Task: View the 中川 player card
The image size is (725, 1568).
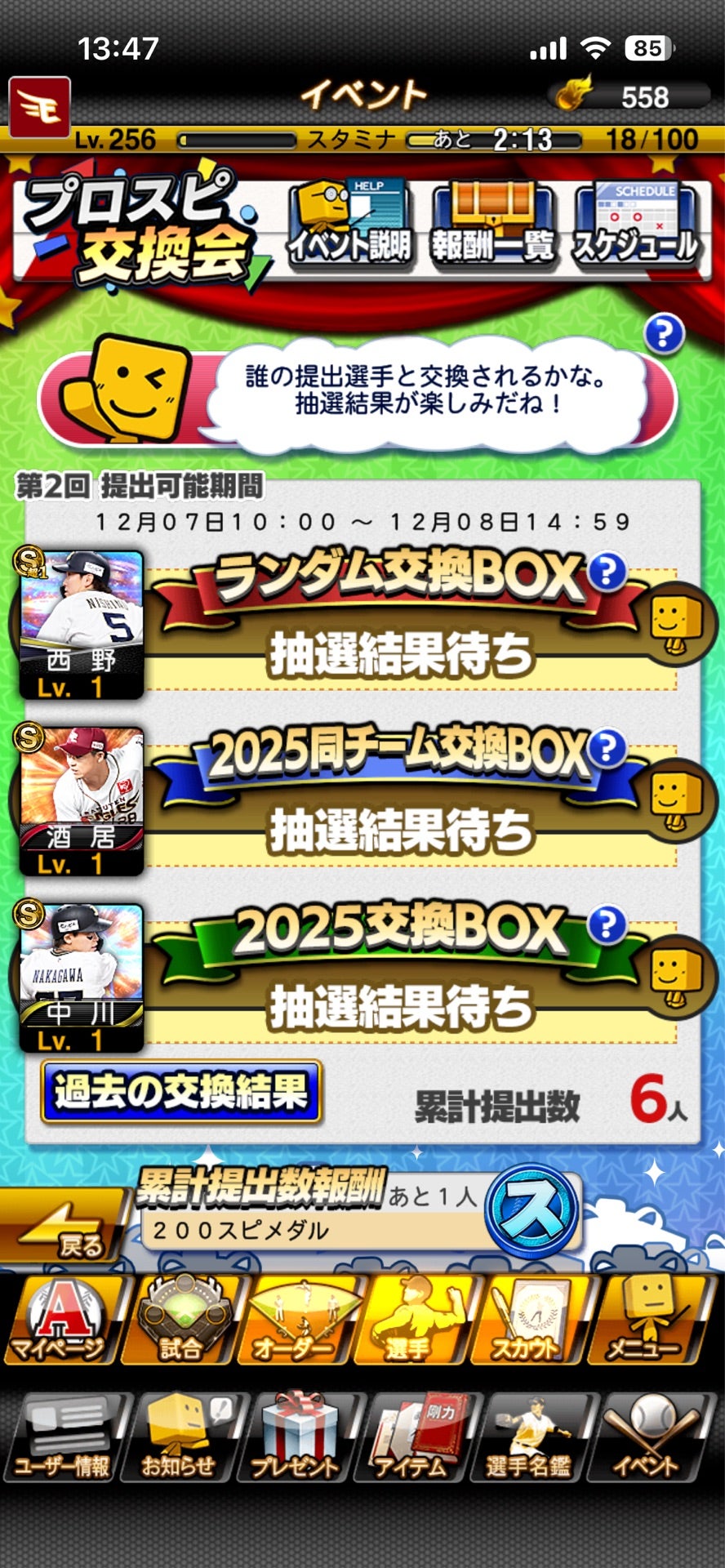Action: pos(82,978)
